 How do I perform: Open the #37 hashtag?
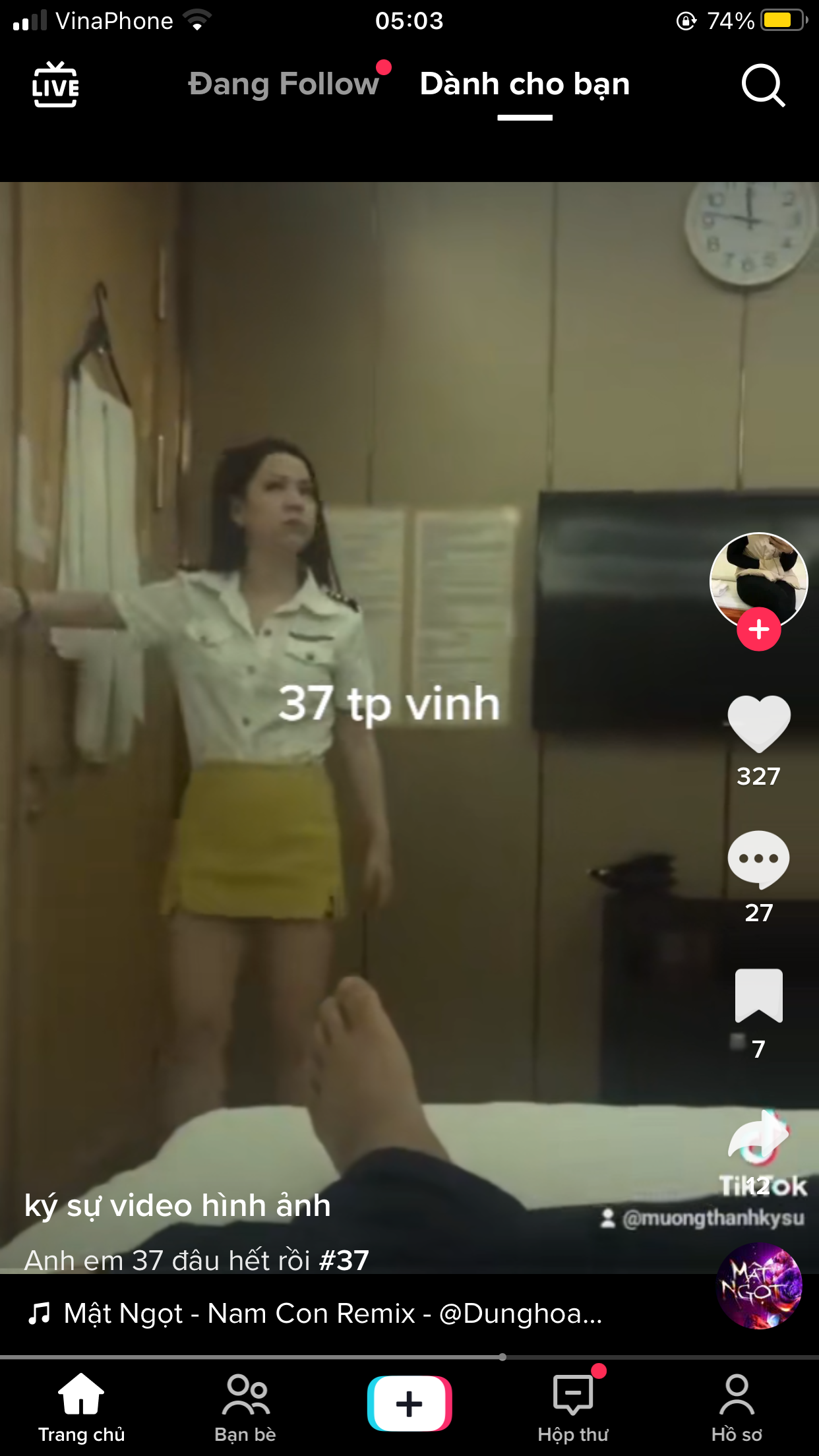(x=344, y=1261)
